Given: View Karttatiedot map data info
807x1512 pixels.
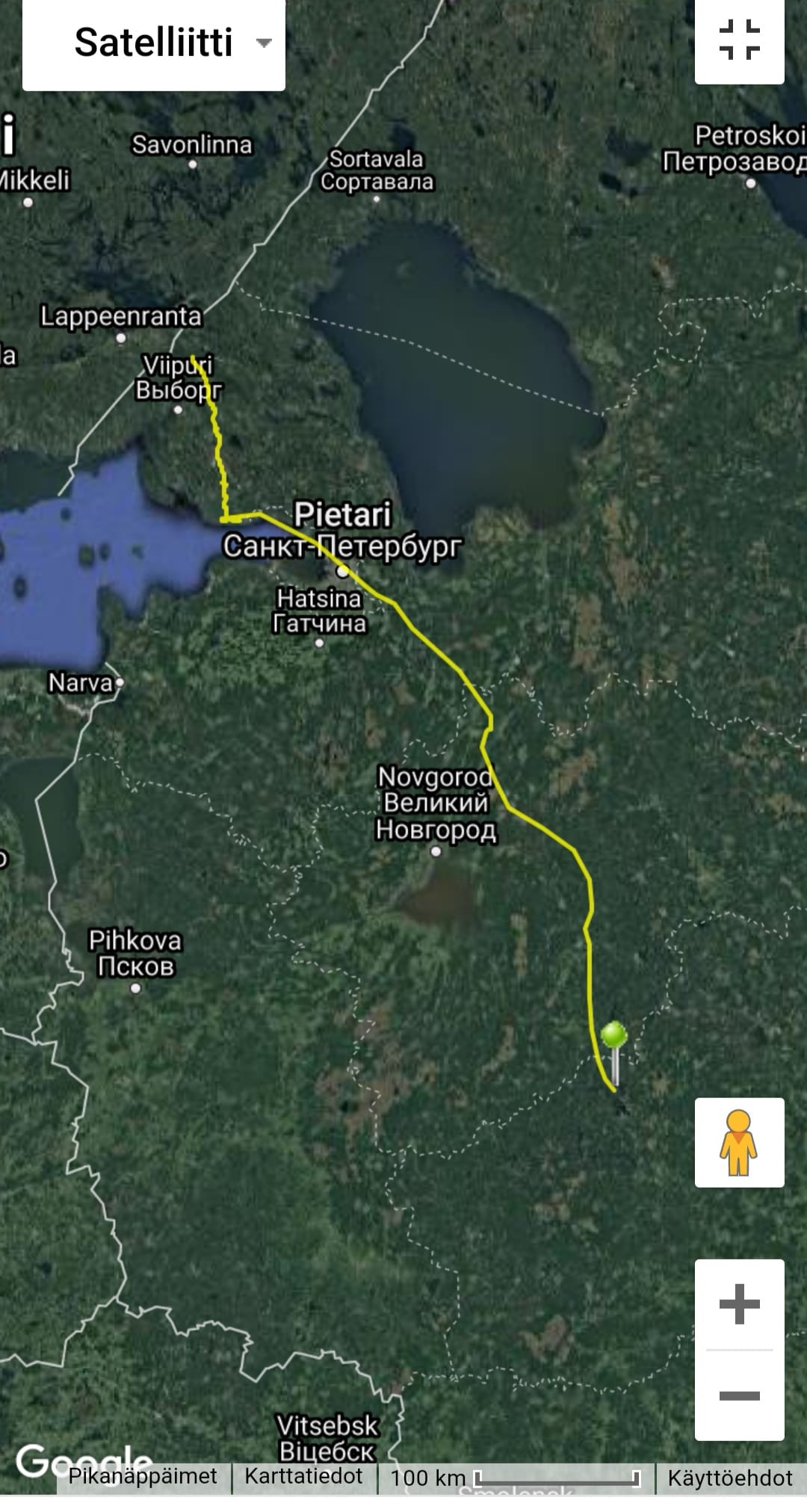Looking at the screenshot, I should [x=303, y=1477].
